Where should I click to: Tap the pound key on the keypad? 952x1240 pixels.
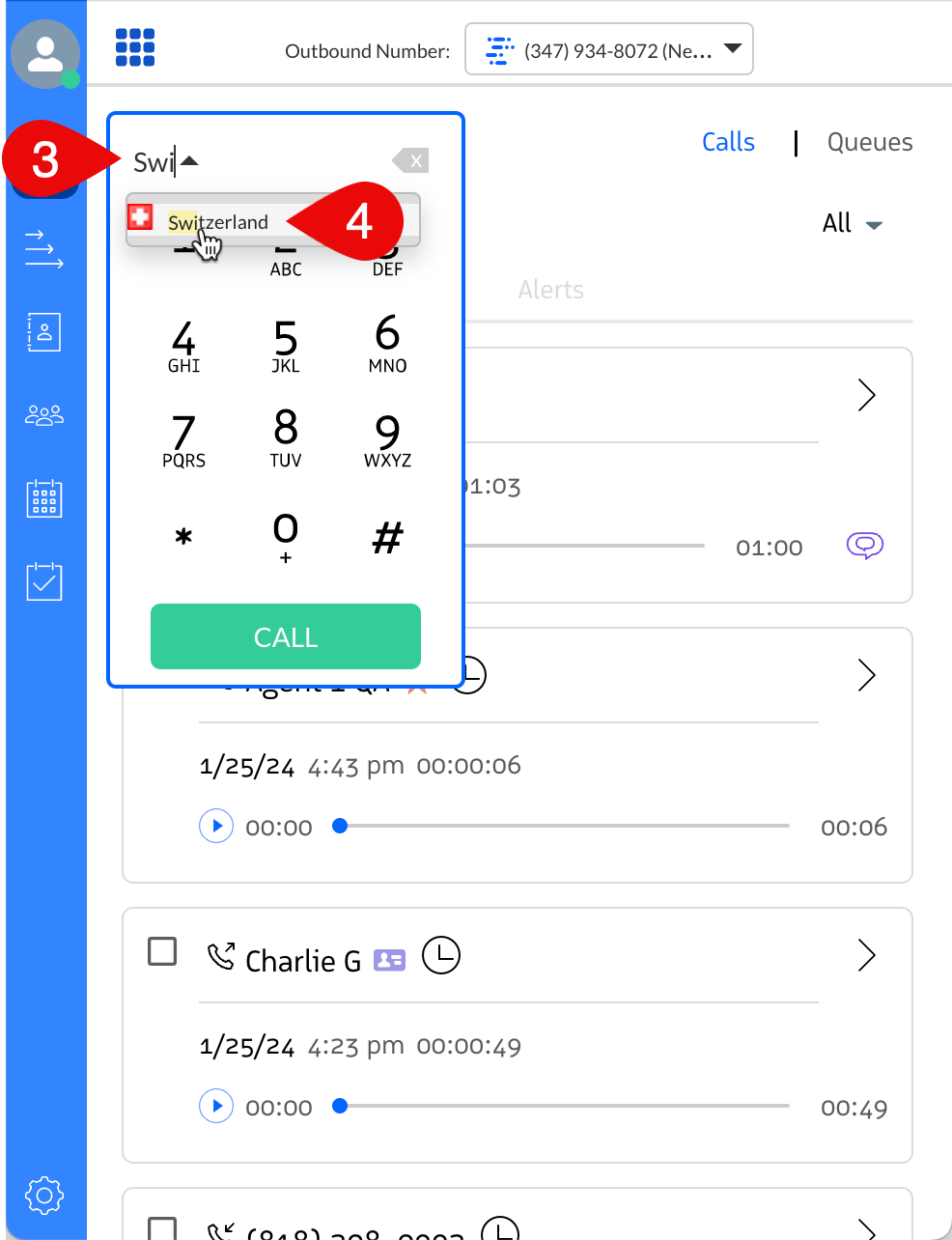pyautogui.click(x=387, y=536)
